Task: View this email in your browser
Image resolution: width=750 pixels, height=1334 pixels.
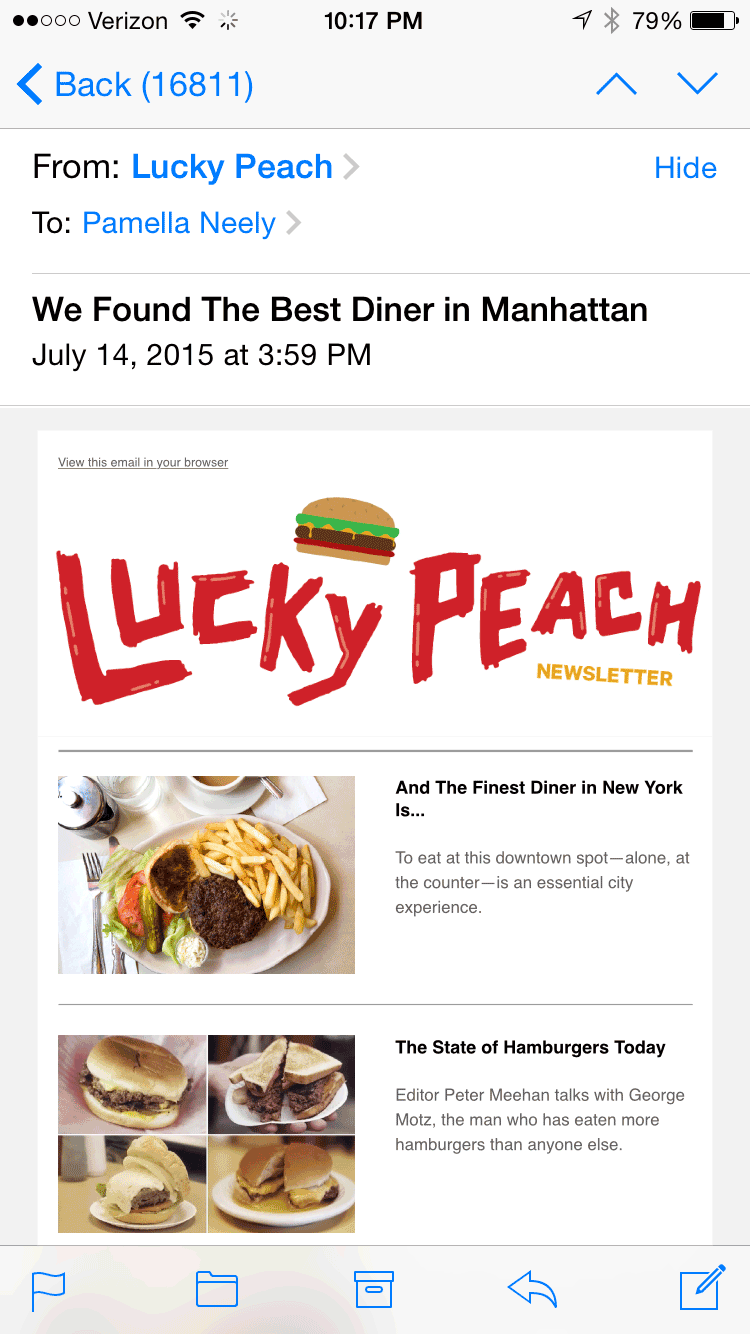Action: click(x=143, y=462)
